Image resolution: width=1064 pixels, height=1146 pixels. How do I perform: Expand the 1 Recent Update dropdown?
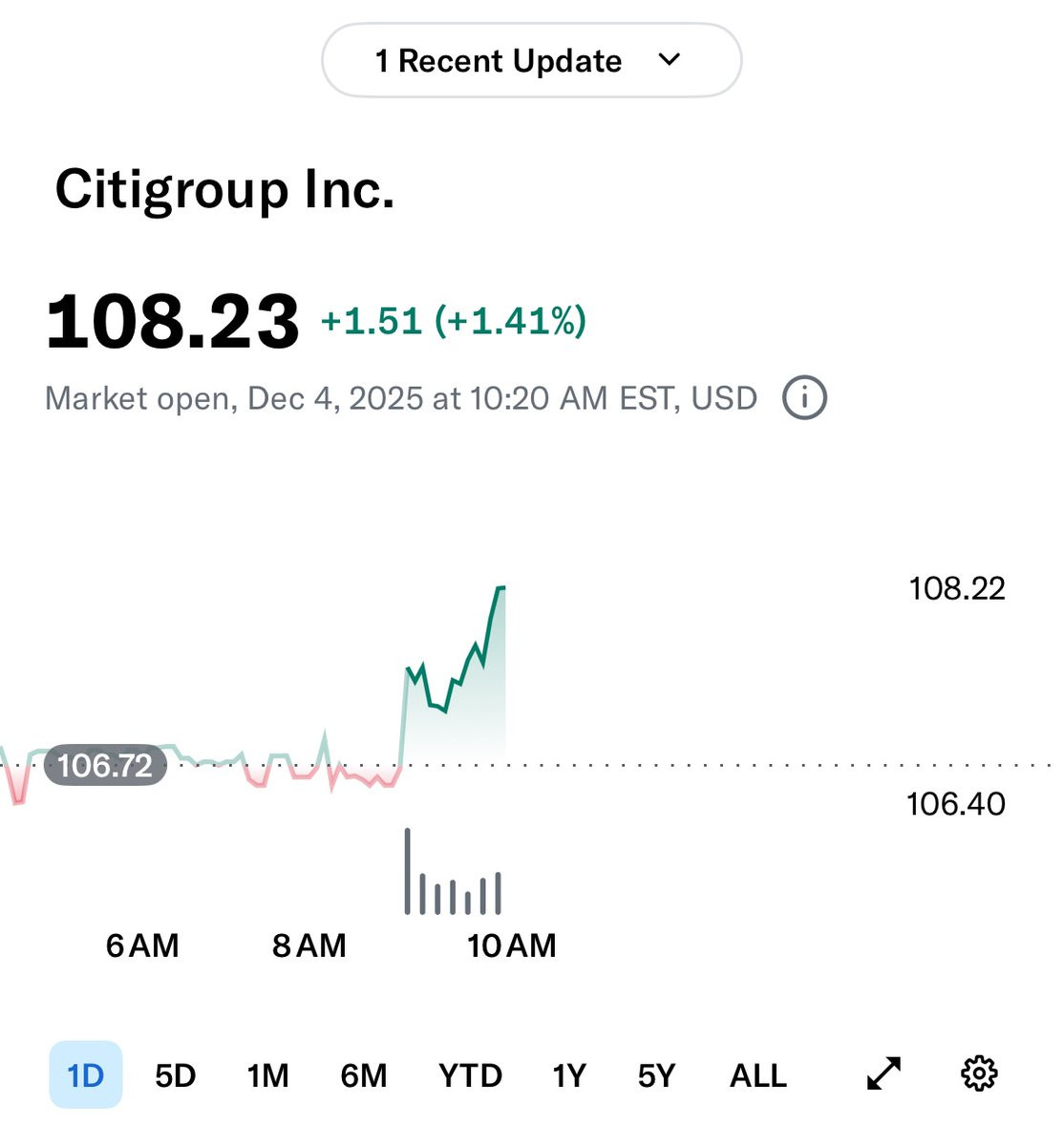pyautogui.click(x=531, y=60)
